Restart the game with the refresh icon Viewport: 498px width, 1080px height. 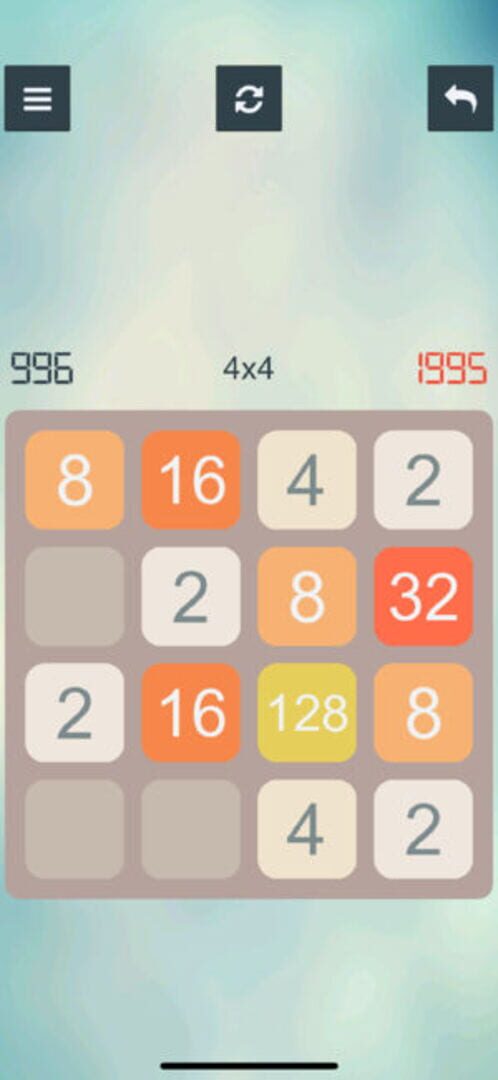click(249, 98)
